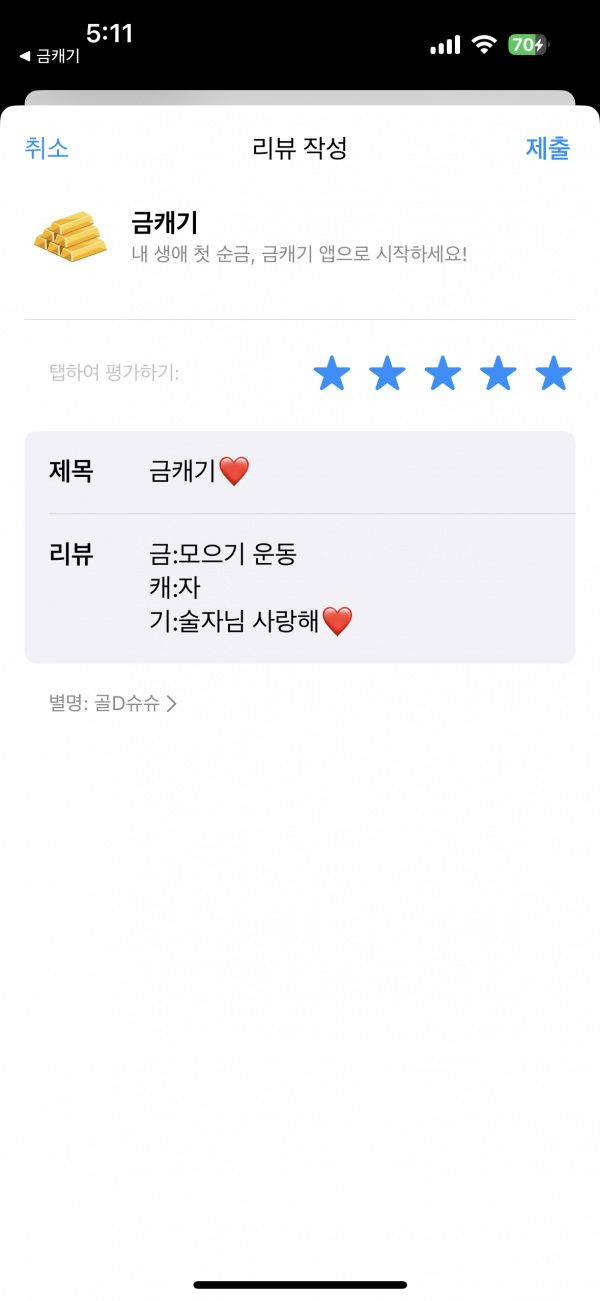The height and width of the screenshot is (1301, 600).
Task: Return to the 금캐기 app via back link
Action: [x=49, y=57]
